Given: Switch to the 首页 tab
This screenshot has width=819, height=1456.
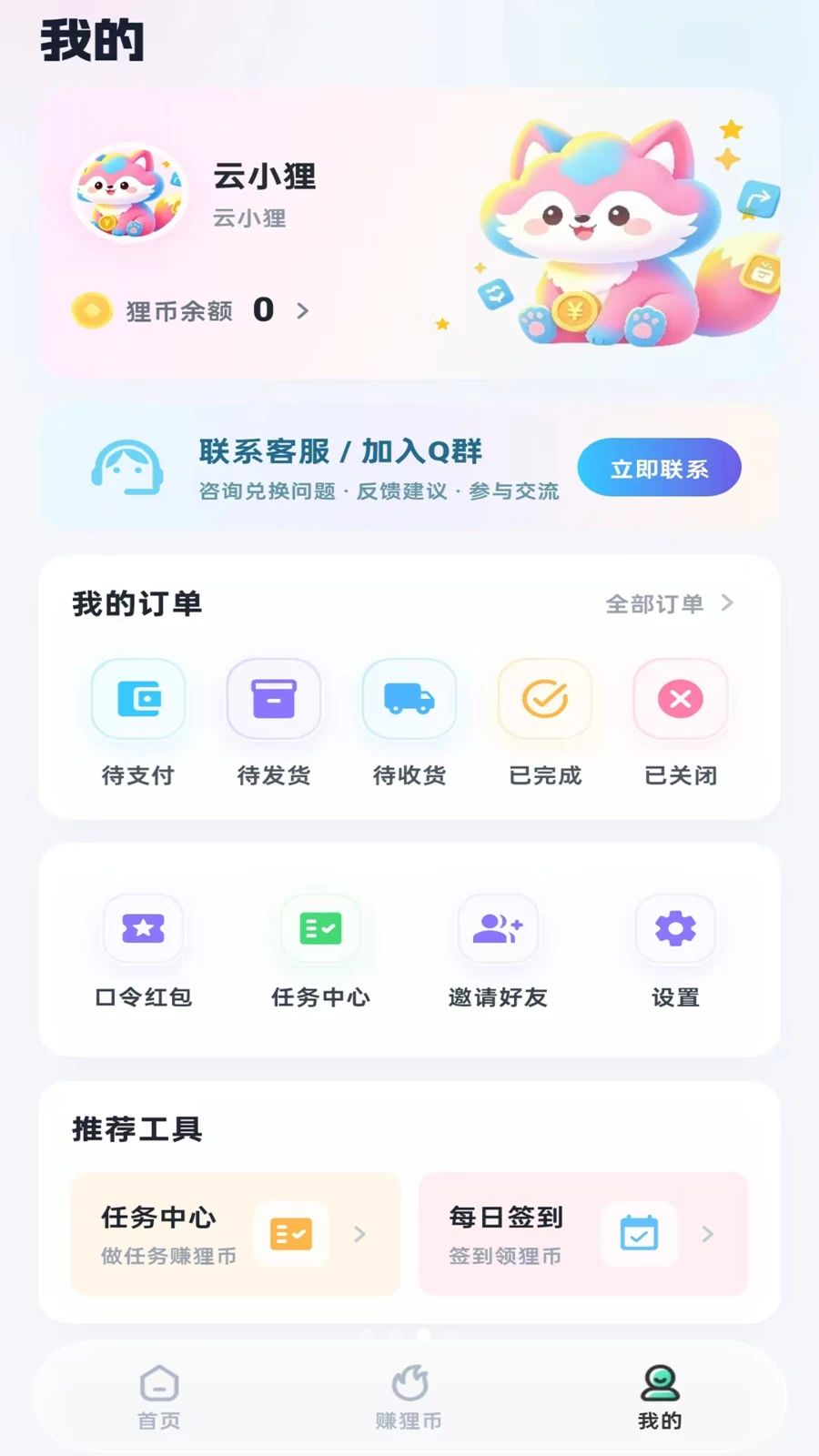Looking at the screenshot, I should [159, 1397].
